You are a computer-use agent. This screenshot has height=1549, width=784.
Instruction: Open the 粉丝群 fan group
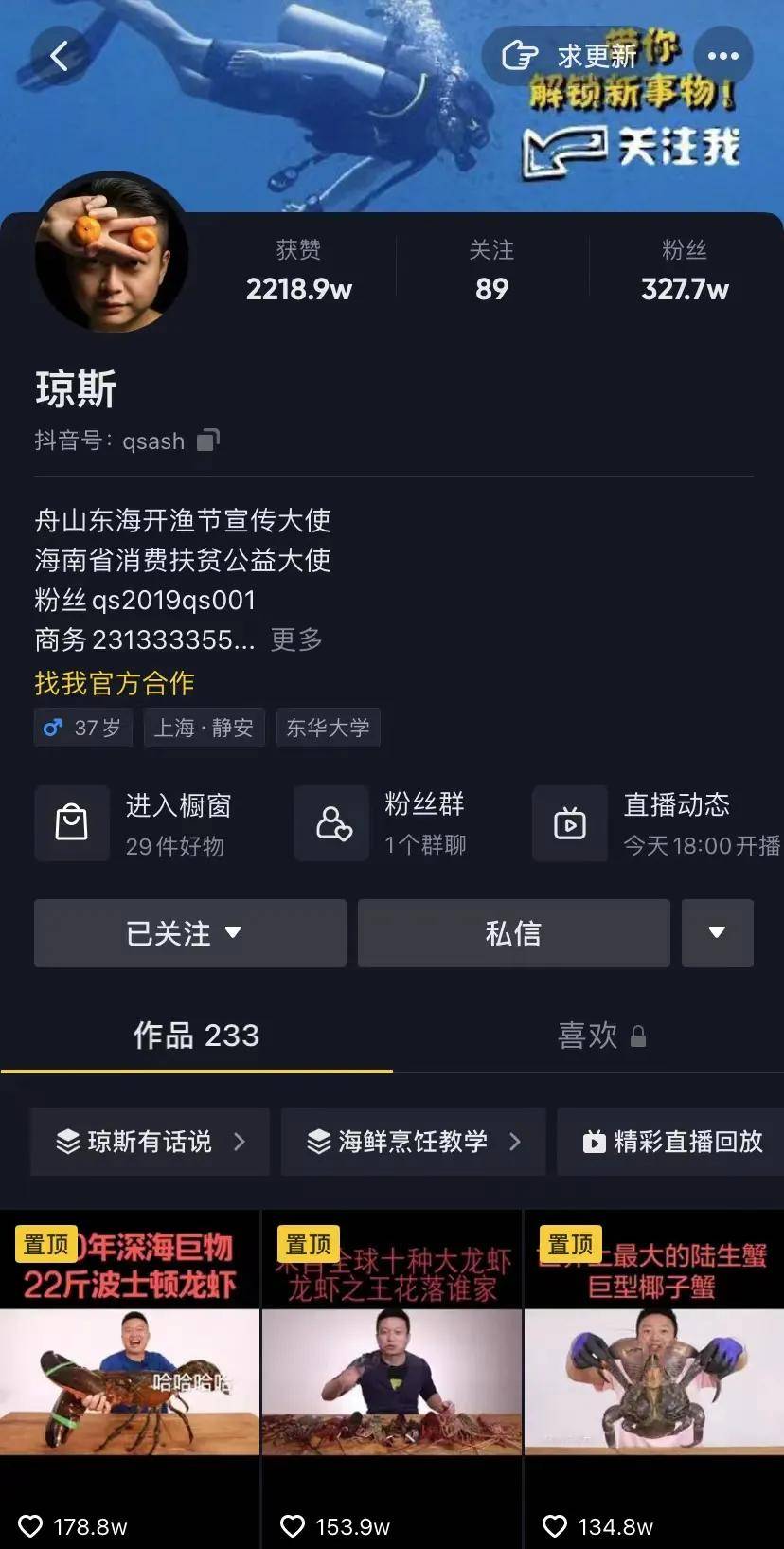(388, 823)
